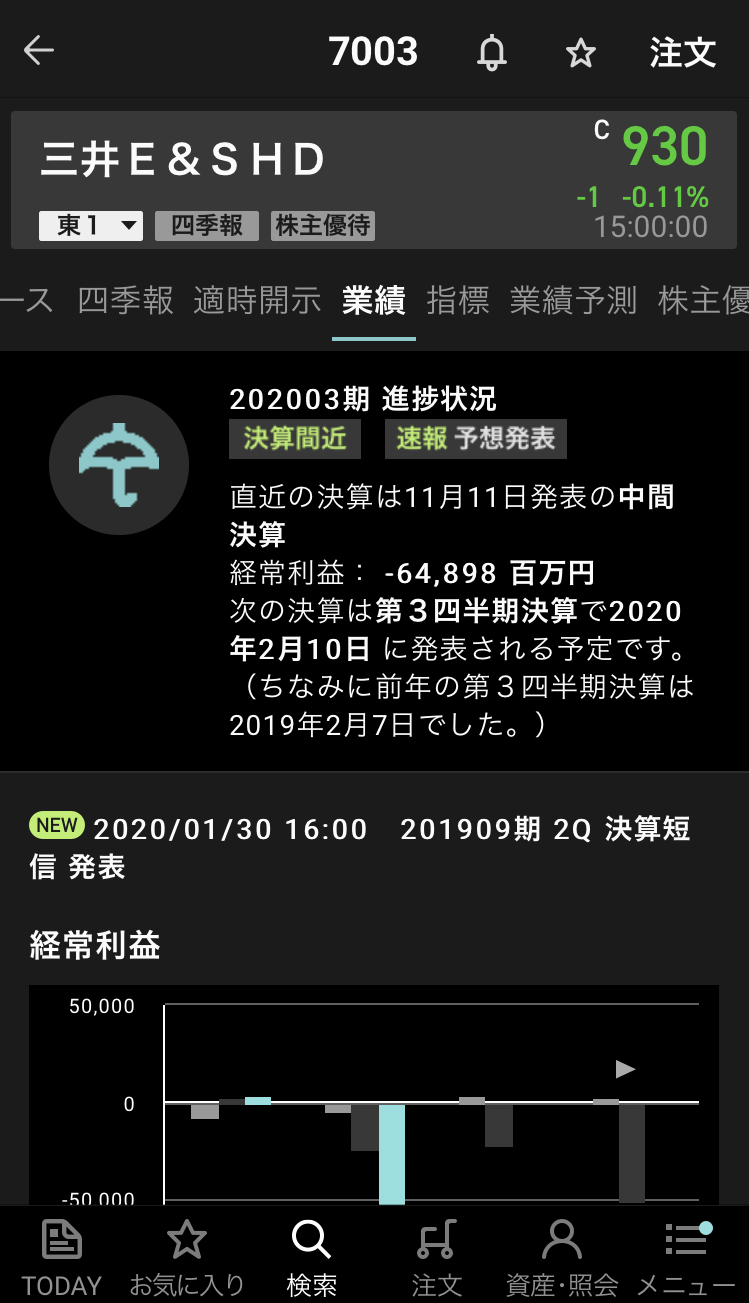Screen dimensions: 749x1303
Task: Open the 四季報 chip button
Action: (x=207, y=226)
